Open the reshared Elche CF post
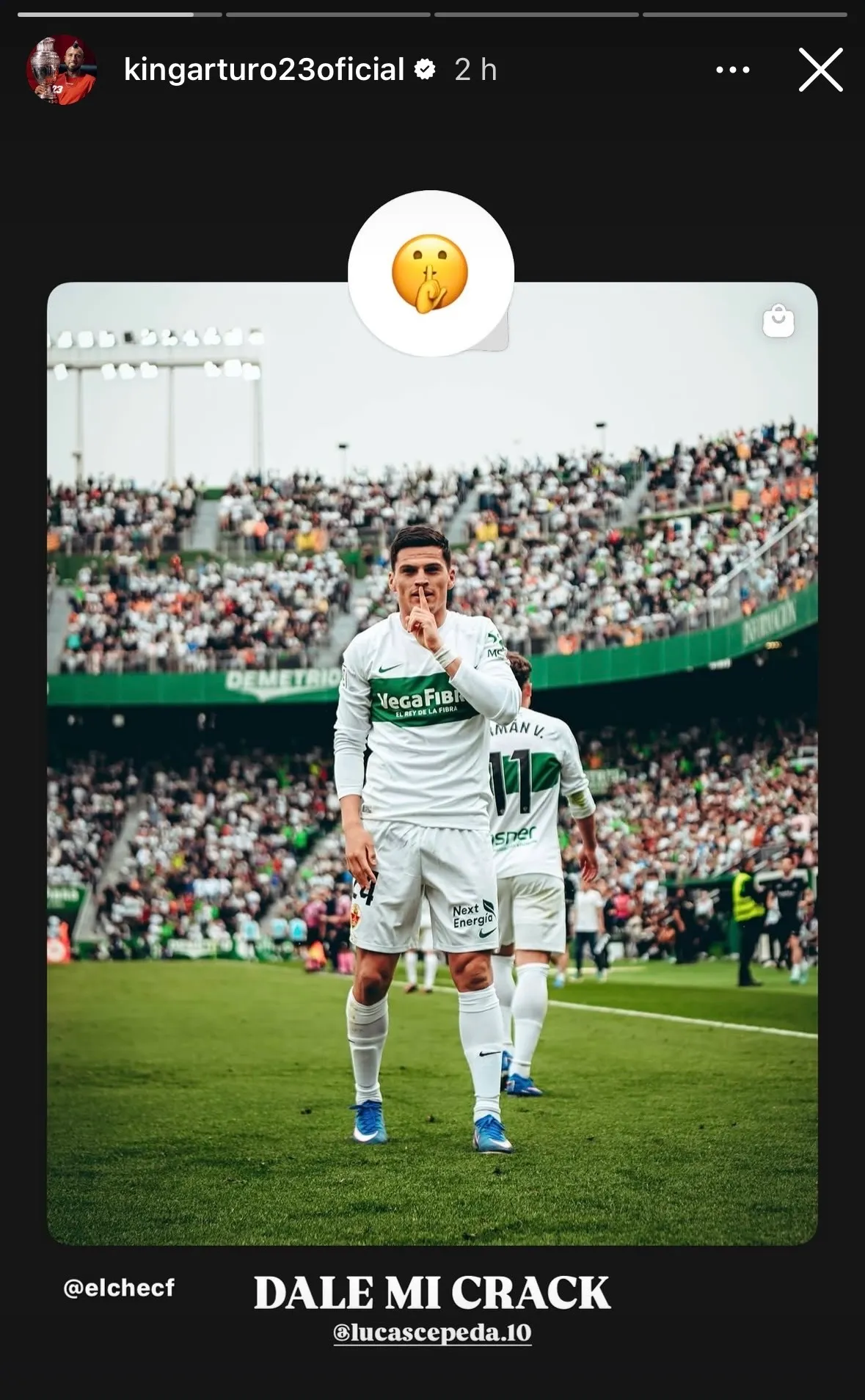Viewport: 865px width, 1400px height. point(432,763)
